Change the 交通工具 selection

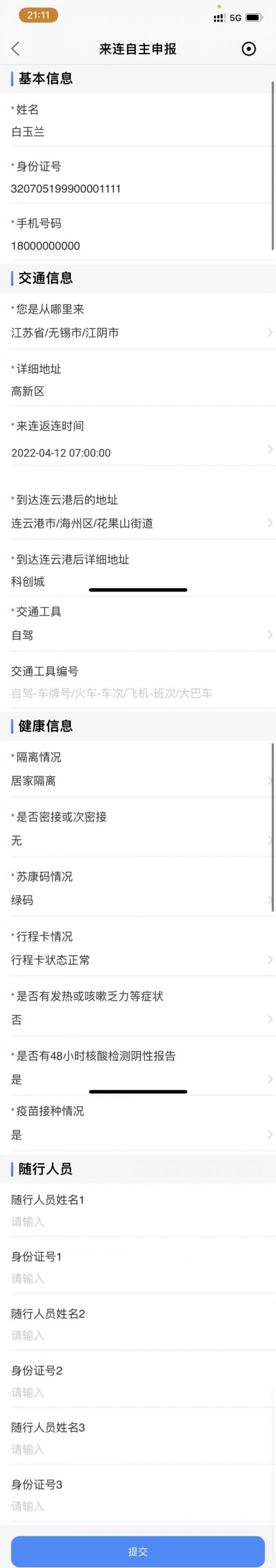point(138,635)
